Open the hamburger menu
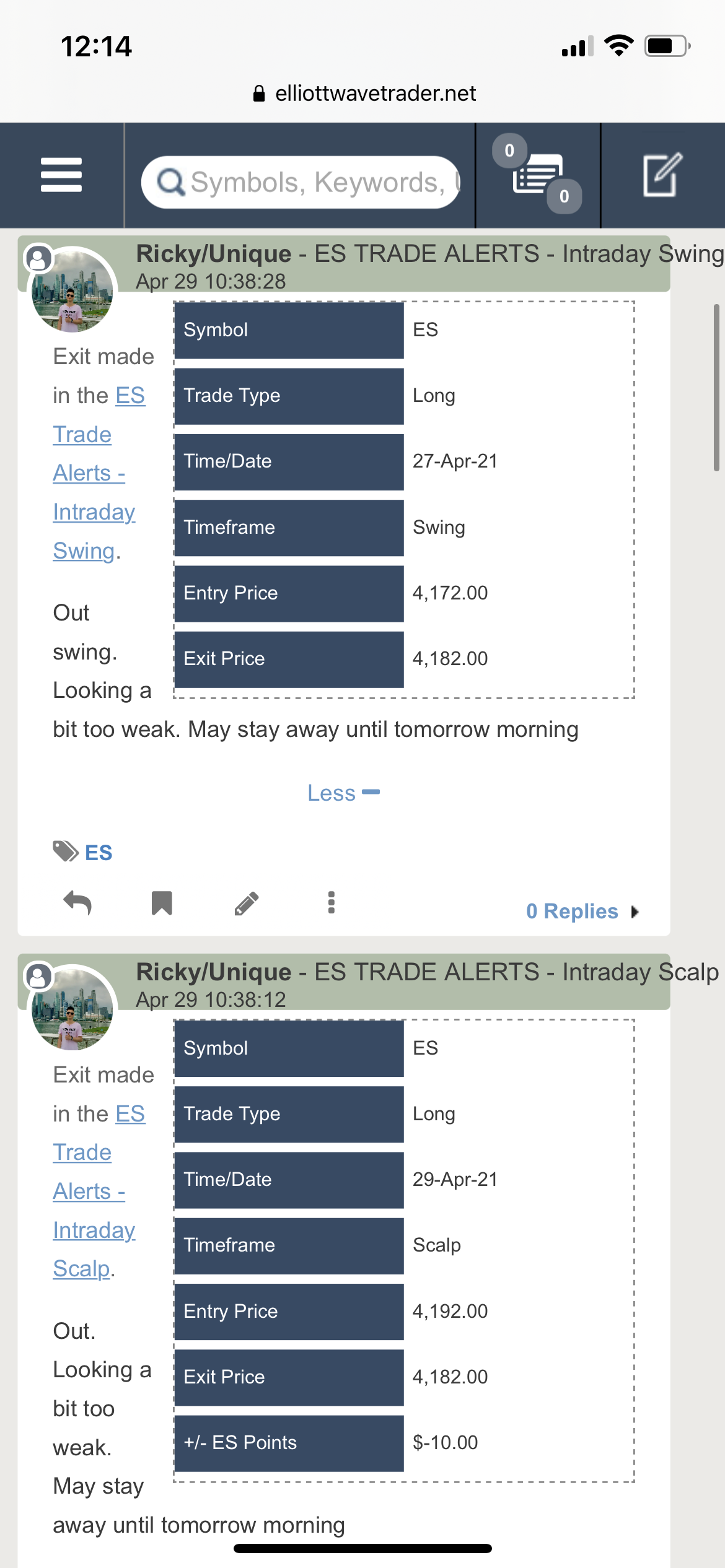The image size is (725, 1568). click(x=61, y=175)
